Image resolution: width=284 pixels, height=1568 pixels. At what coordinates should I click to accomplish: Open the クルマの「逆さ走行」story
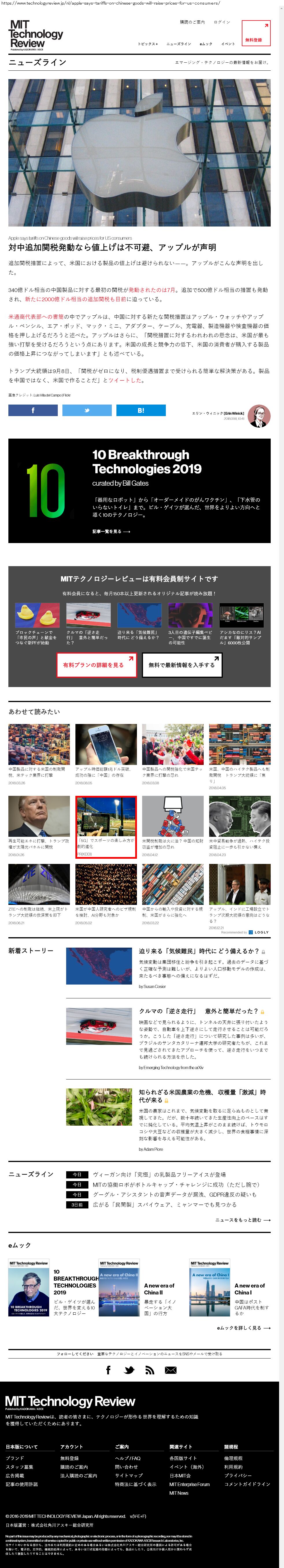(x=199, y=1011)
